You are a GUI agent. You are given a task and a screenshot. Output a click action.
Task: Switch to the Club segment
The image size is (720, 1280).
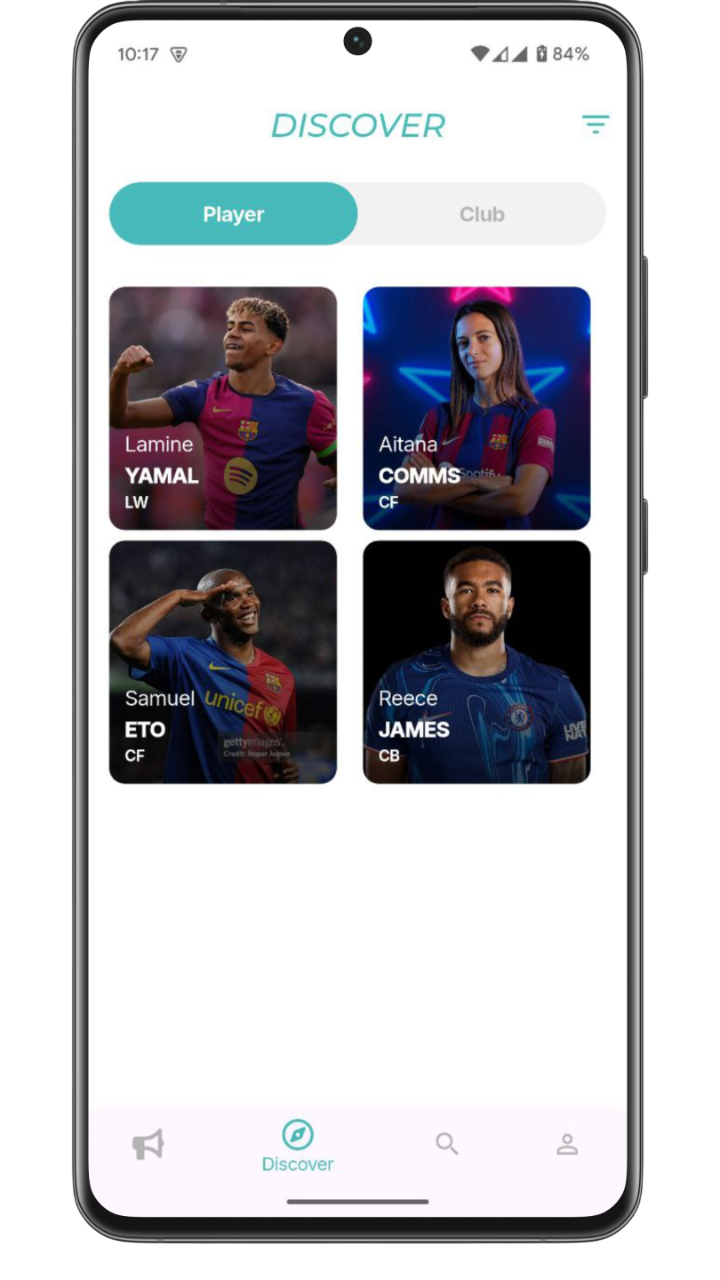[x=481, y=214]
